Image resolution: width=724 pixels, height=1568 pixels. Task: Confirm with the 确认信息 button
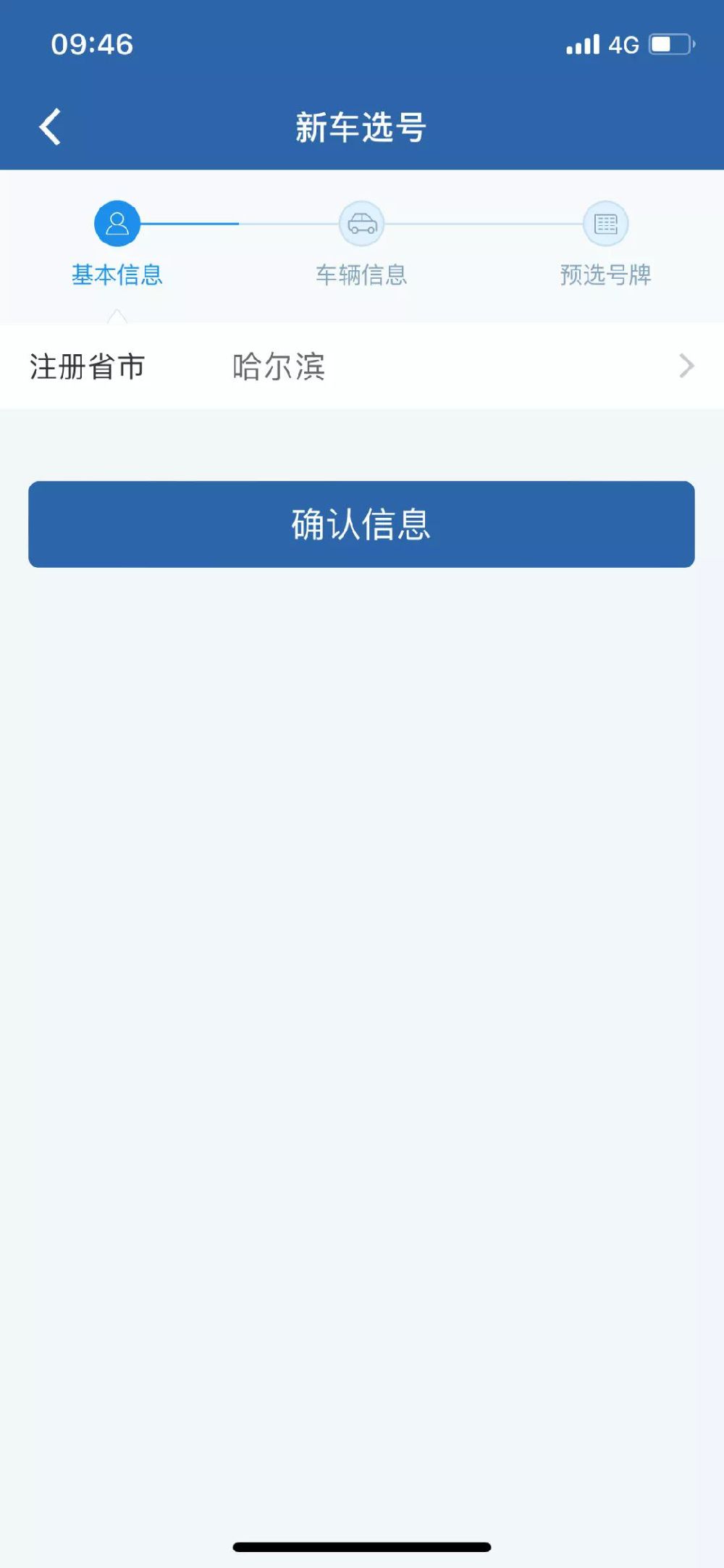[x=361, y=524]
